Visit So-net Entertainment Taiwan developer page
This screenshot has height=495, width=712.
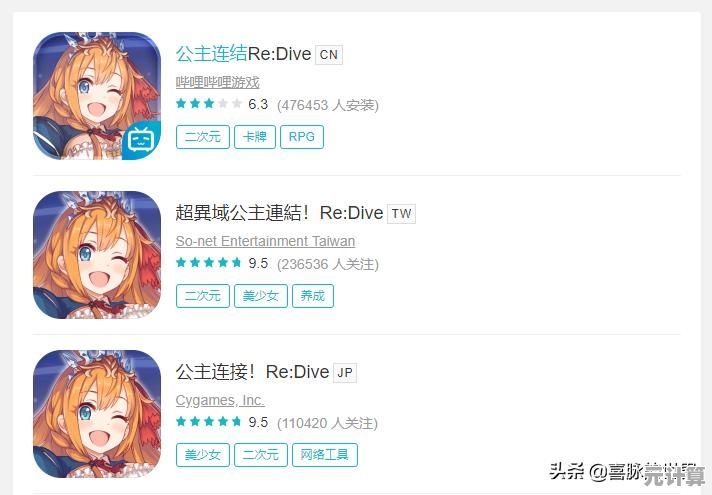(265, 241)
